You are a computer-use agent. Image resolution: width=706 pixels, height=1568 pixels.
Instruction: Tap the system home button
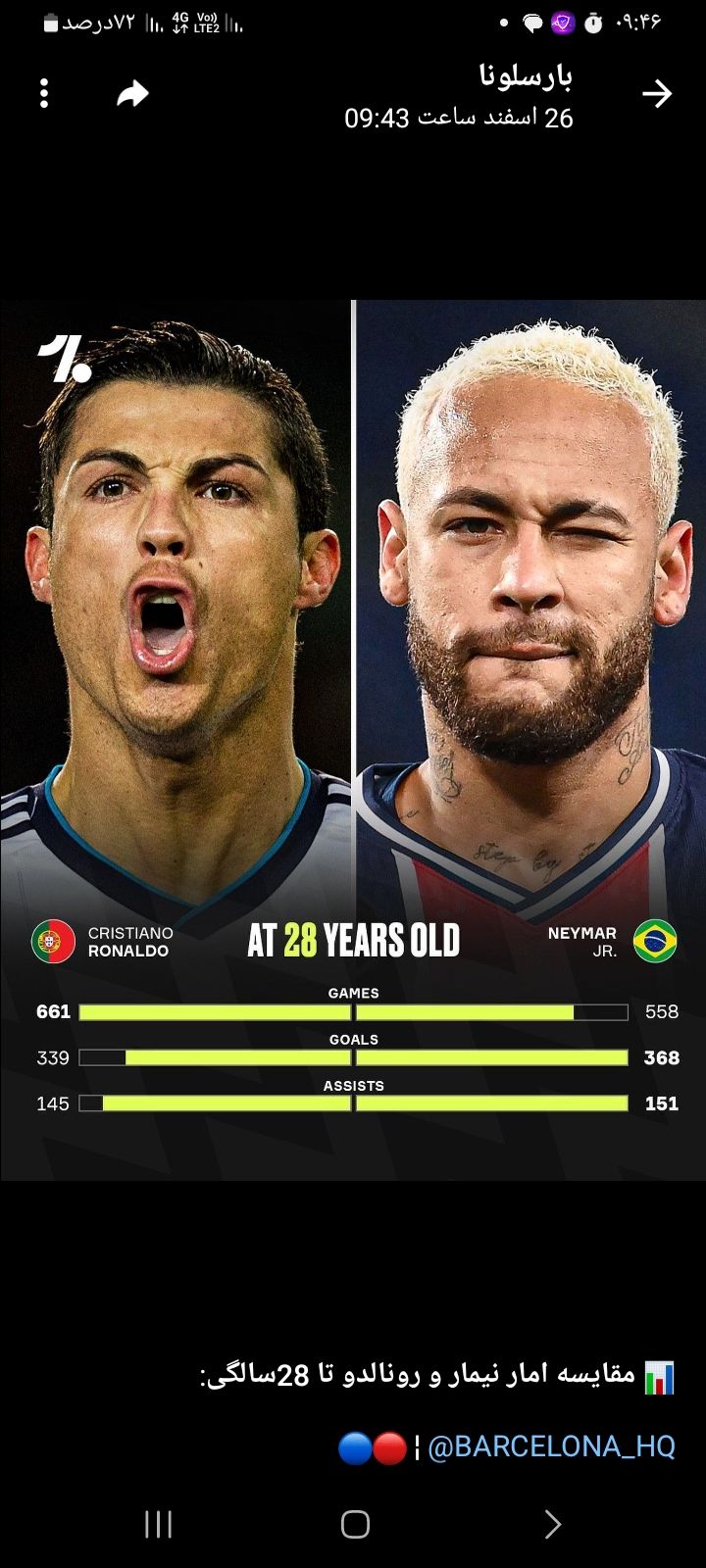tap(355, 1524)
